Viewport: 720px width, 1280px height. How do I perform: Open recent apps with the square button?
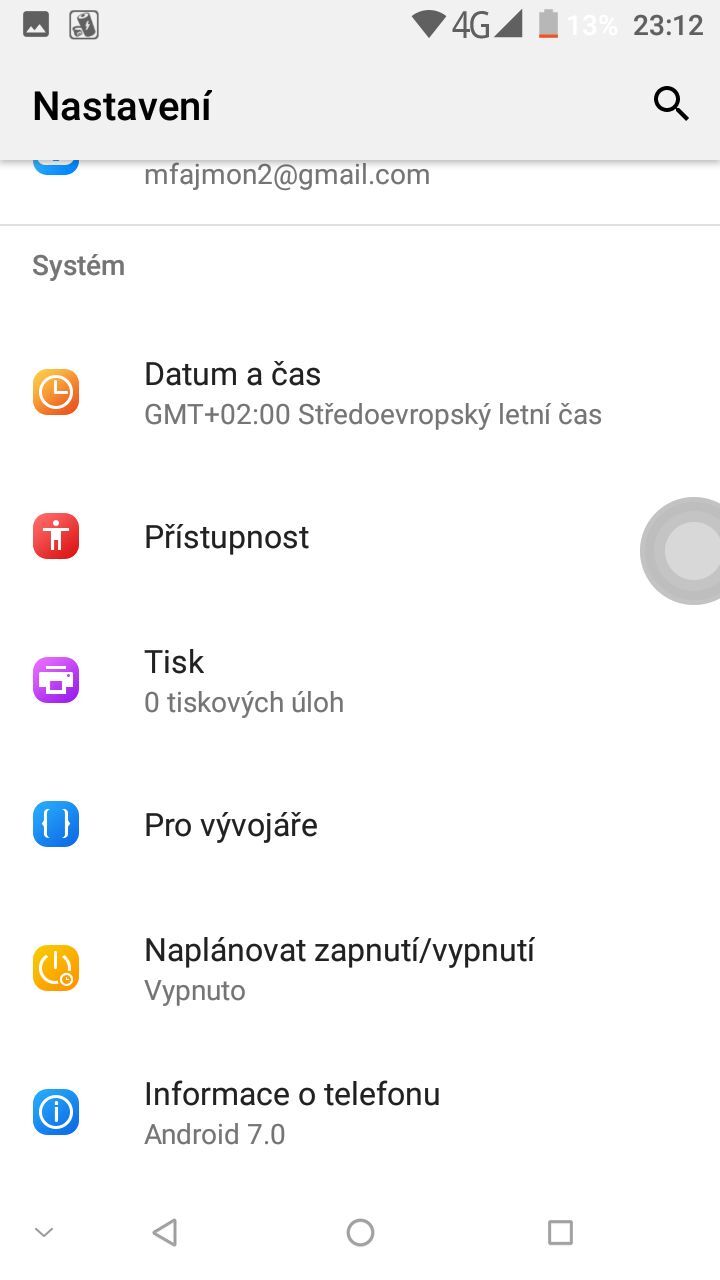(560, 1232)
